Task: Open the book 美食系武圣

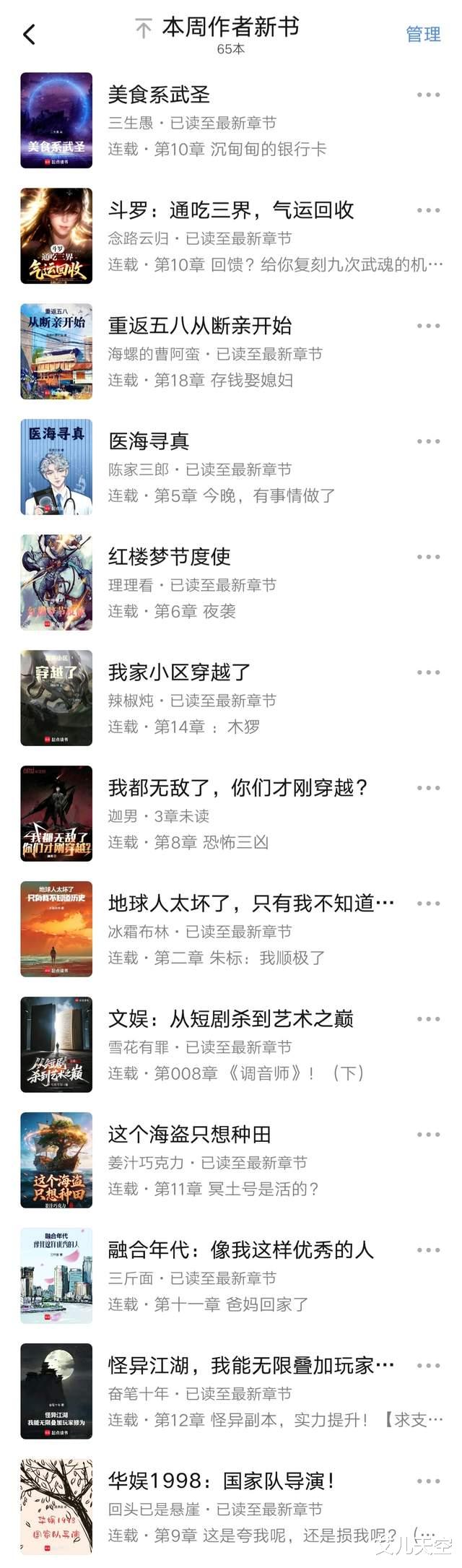Action: 159,95
